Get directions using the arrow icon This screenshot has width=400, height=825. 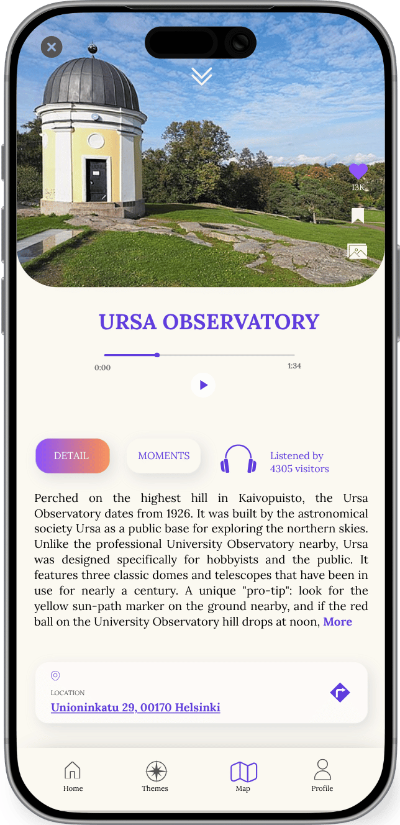[x=340, y=692]
